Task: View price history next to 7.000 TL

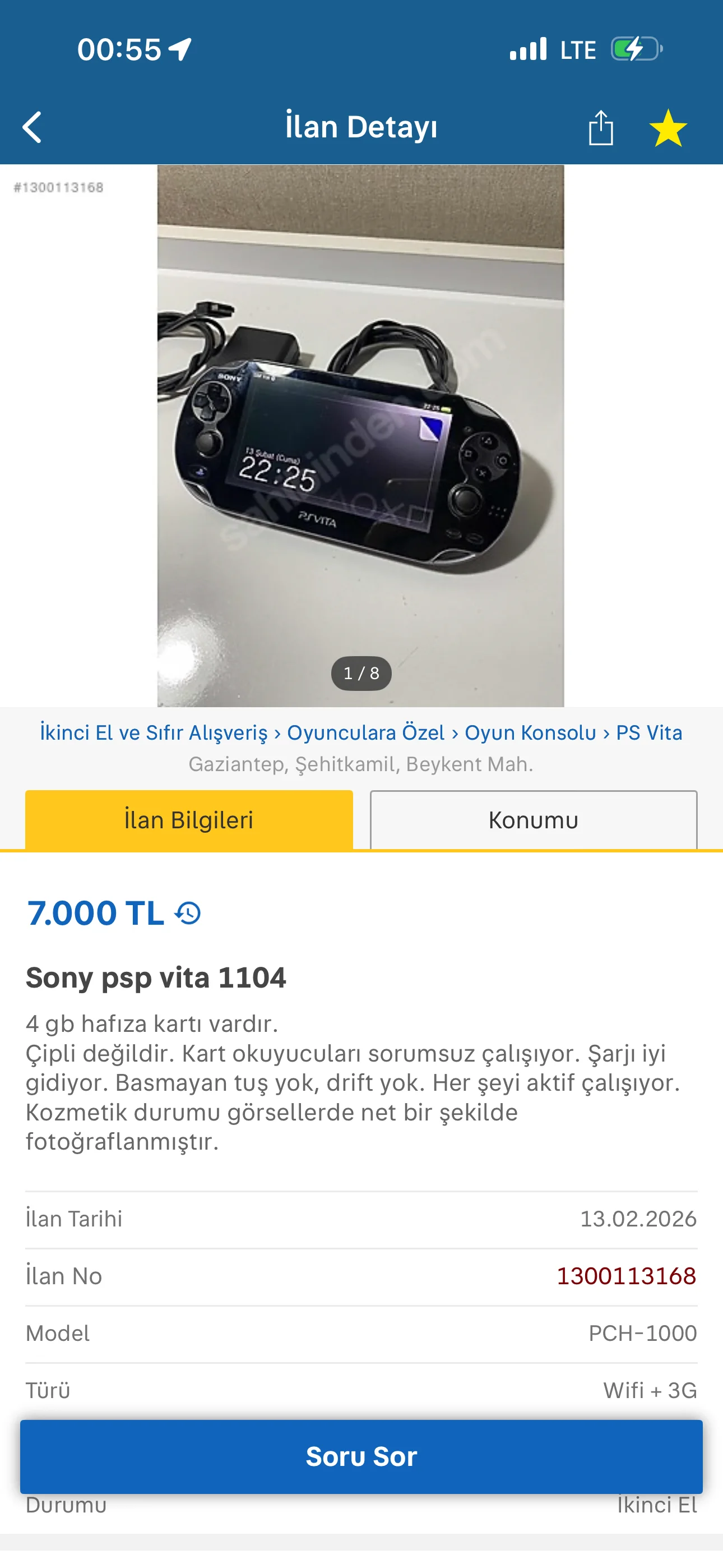Action: click(x=188, y=913)
